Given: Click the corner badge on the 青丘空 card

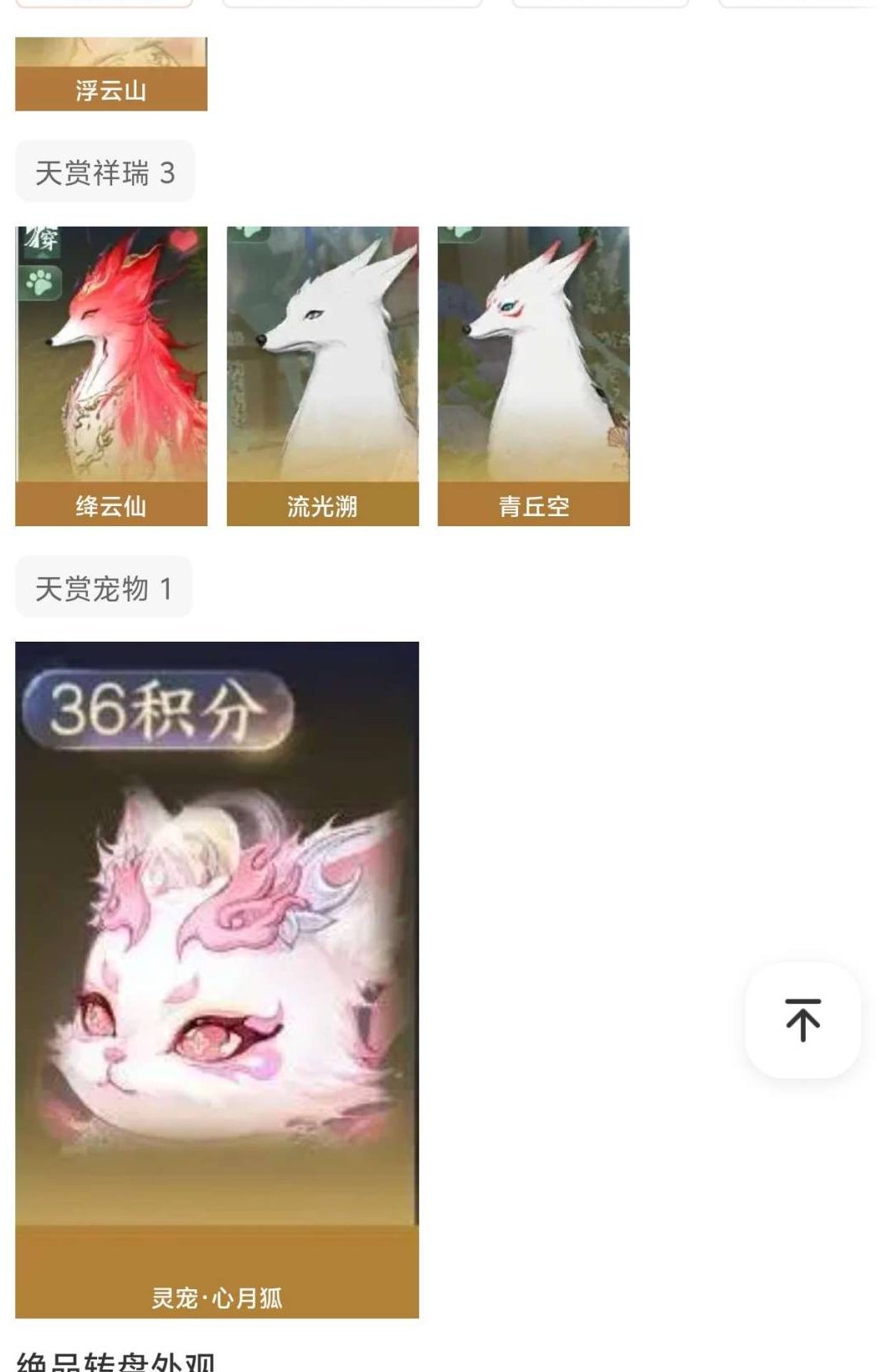Looking at the screenshot, I should pyautogui.click(x=457, y=231).
